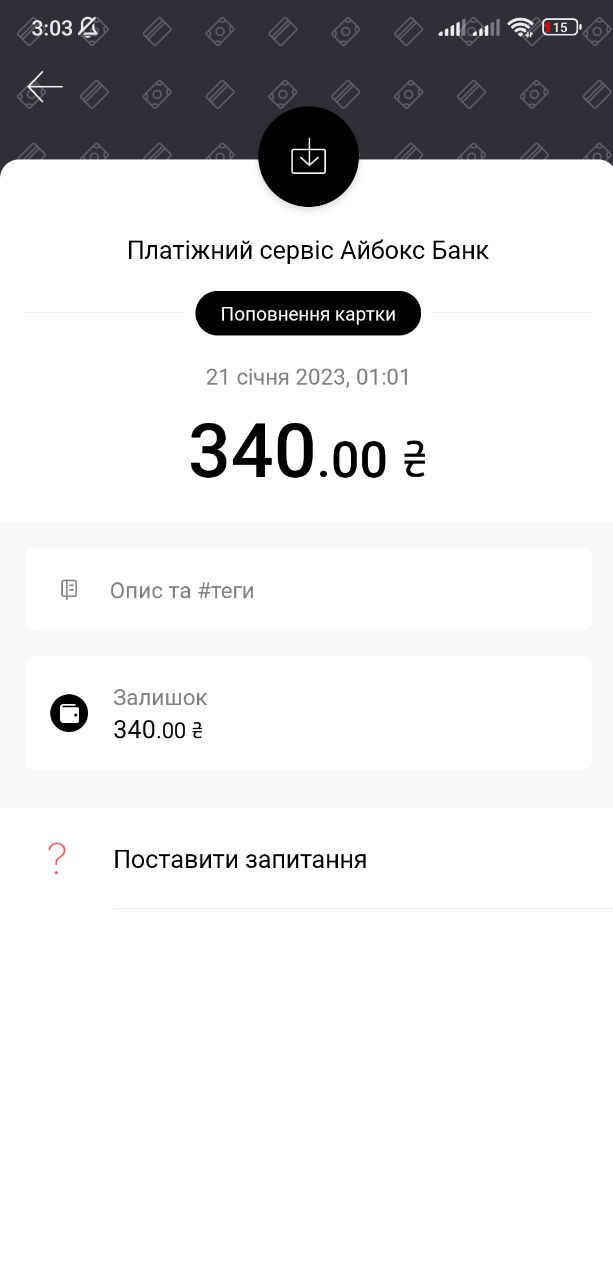This screenshot has height=1280, width=613.
Task: Open 'Поставити запитання' support option
Action: [x=240, y=859]
